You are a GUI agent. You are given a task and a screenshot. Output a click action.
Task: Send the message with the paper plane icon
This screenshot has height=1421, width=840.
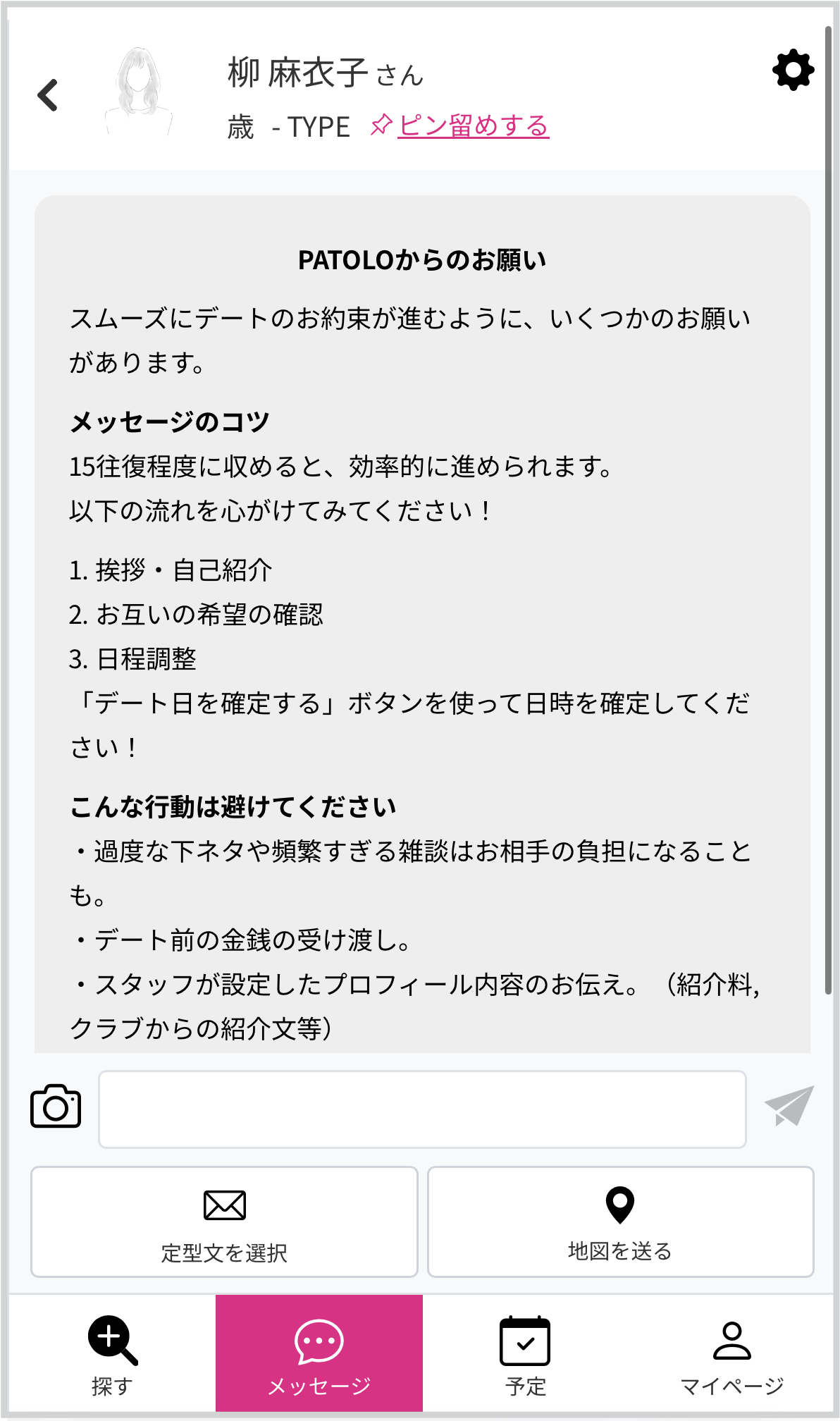(x=790, y=1106)
